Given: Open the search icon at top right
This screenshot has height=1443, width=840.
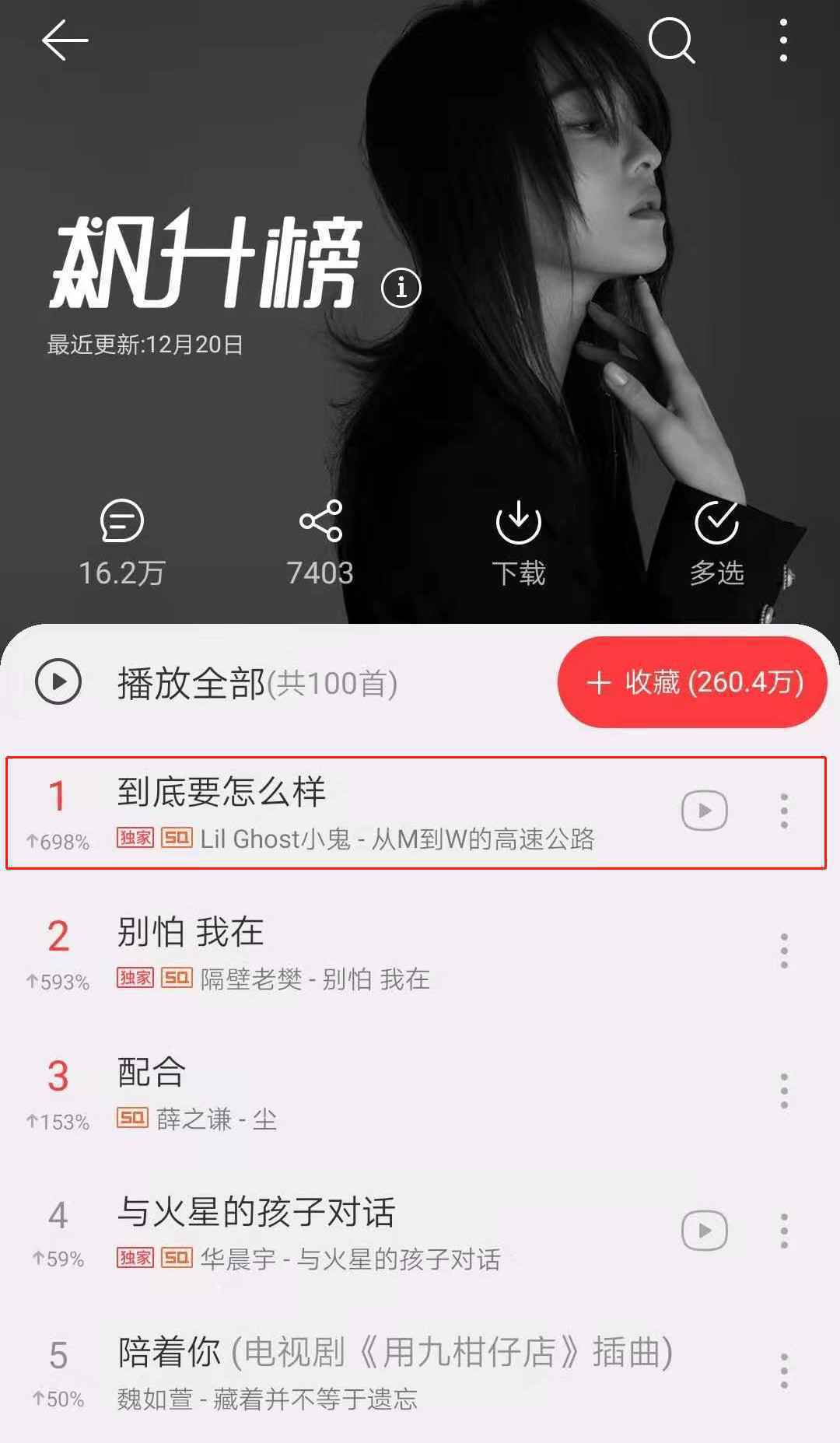Looking at the screenshot, I should point(672,41).
